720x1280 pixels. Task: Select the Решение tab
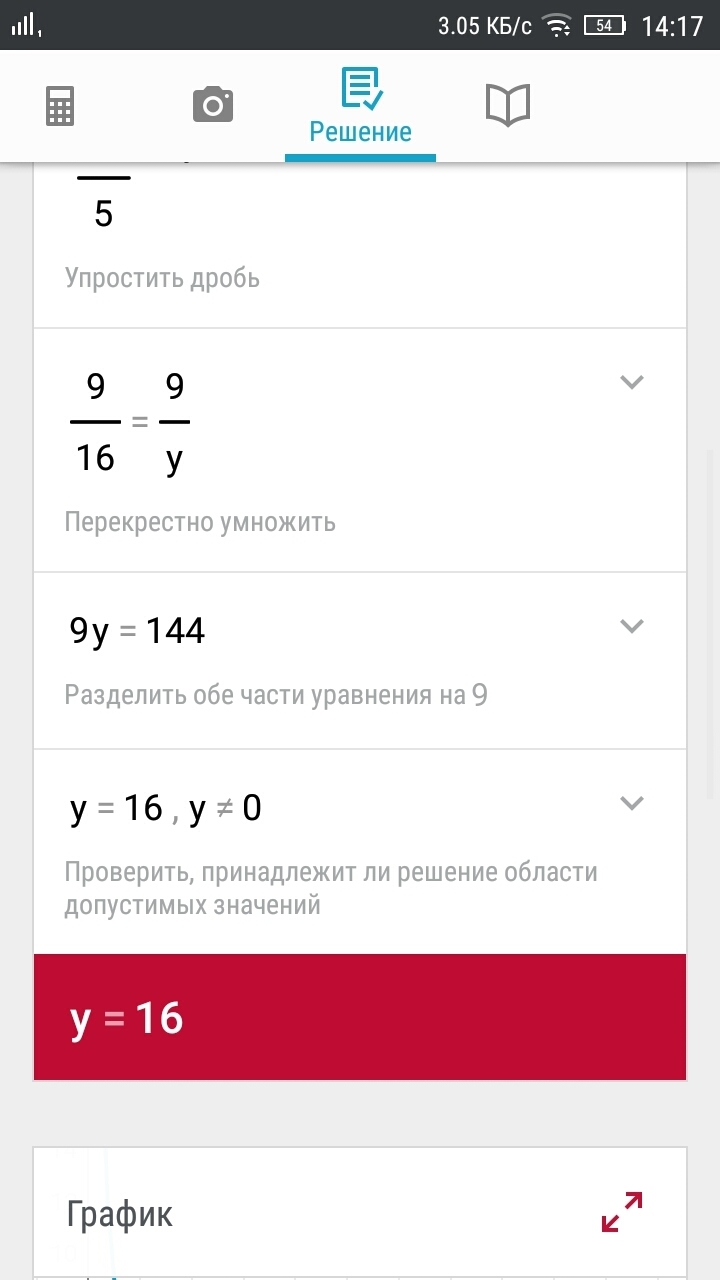(x=360, y=107)
